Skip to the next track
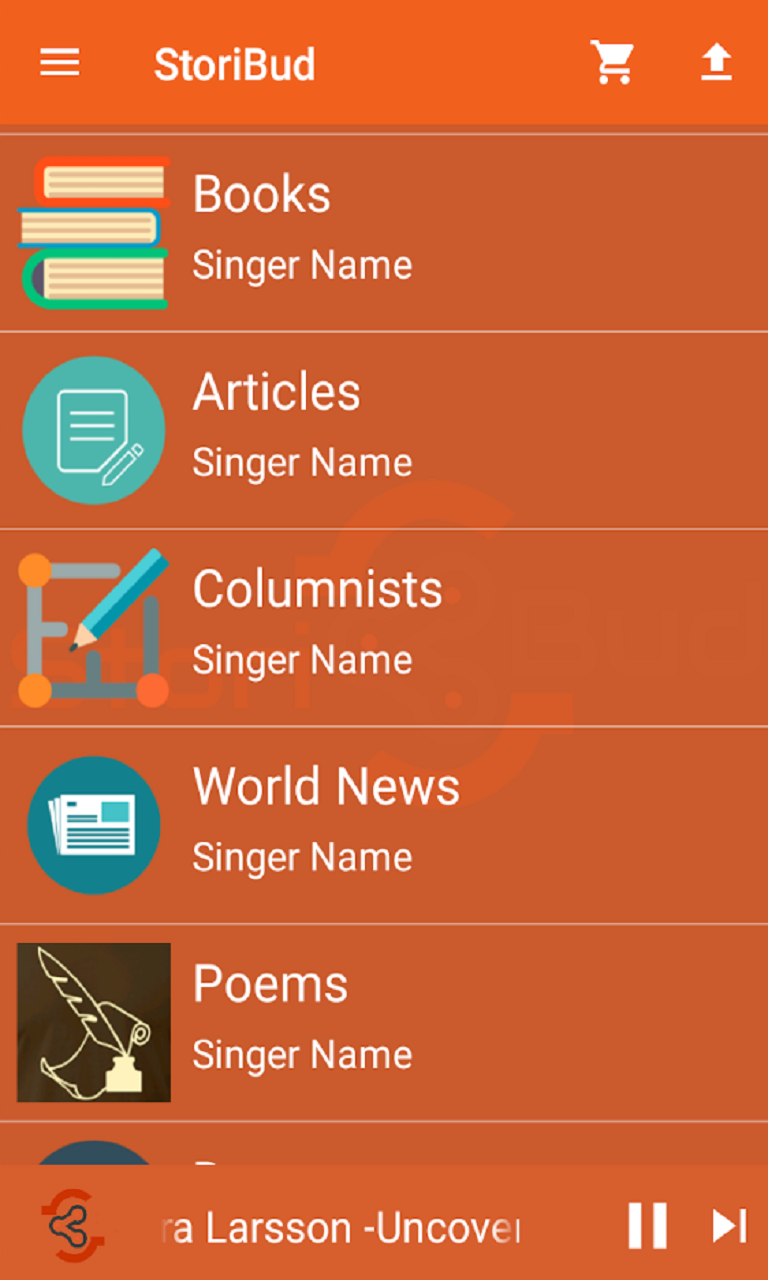 (x=728, y=1225)
